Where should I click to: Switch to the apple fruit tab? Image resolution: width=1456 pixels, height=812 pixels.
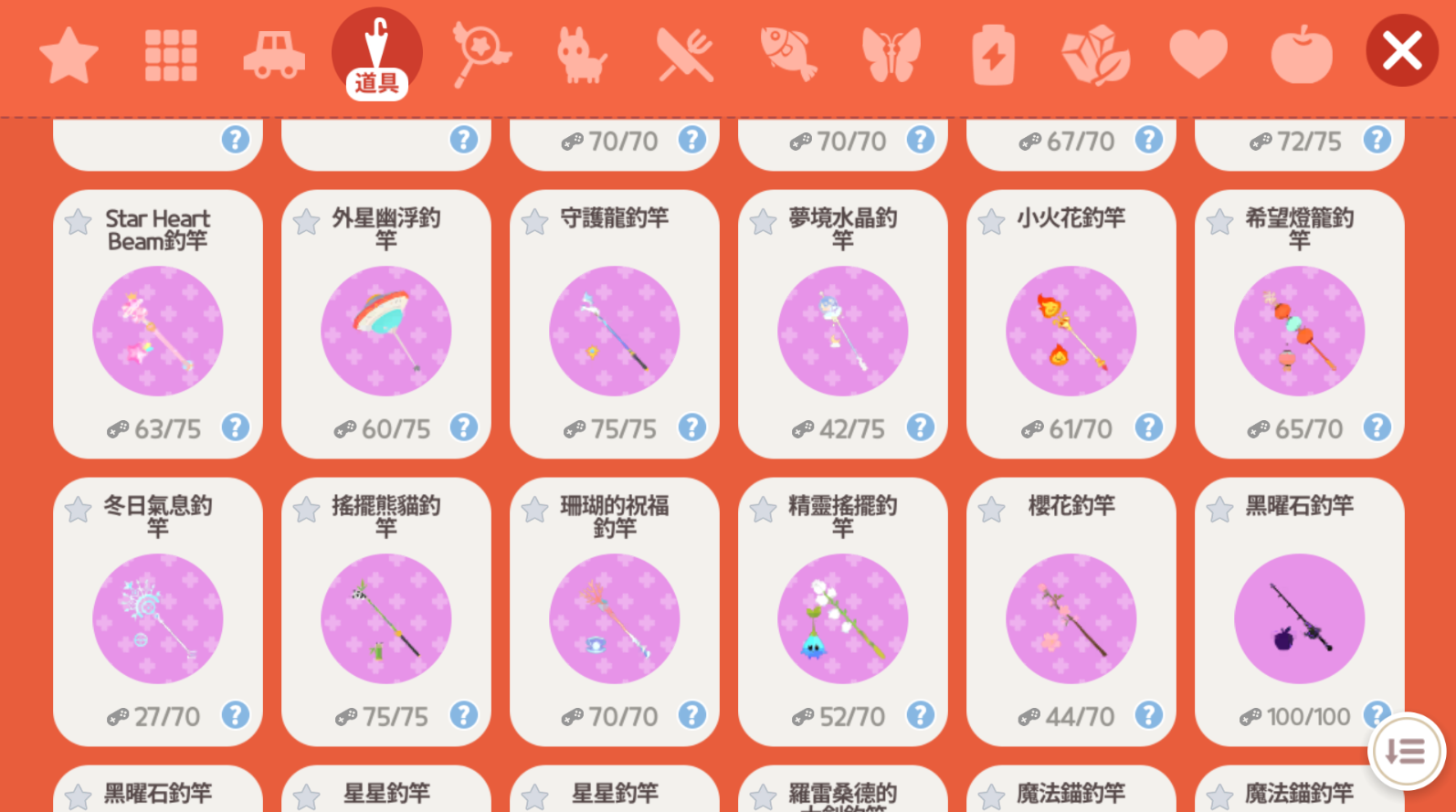click(x=1301, y=55)
